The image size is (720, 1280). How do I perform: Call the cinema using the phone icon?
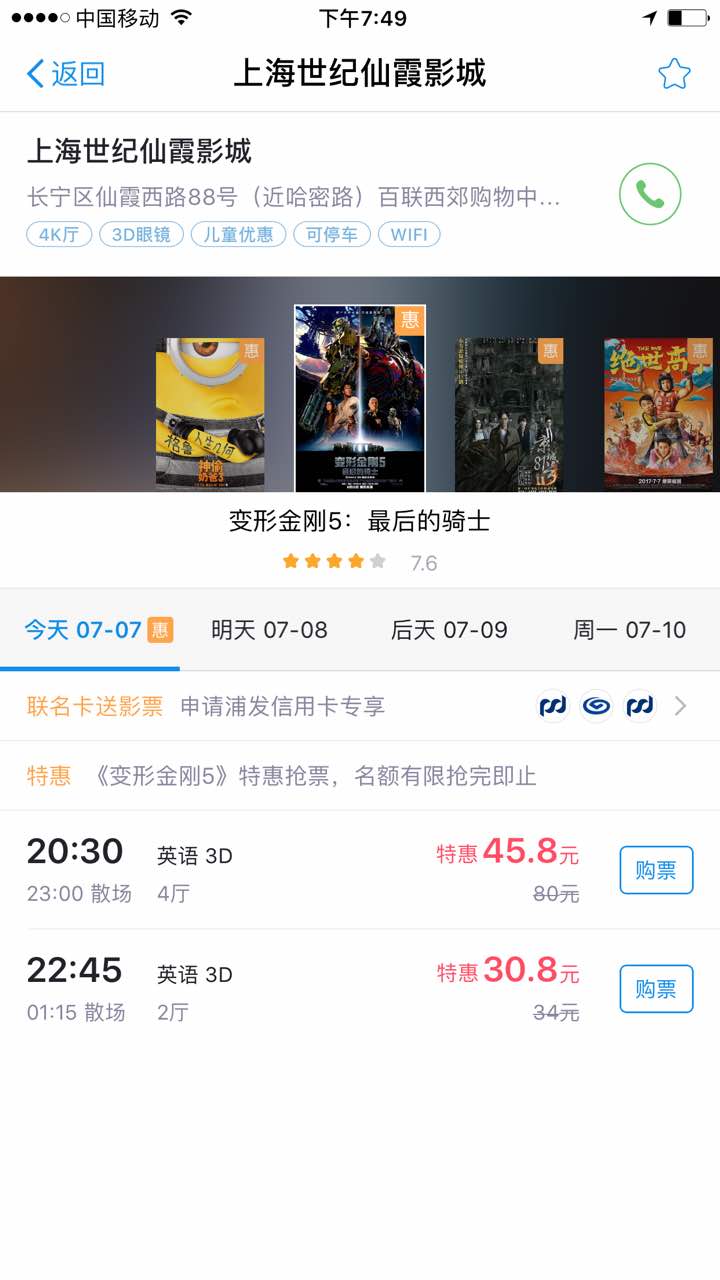click(x=650, y=194)
